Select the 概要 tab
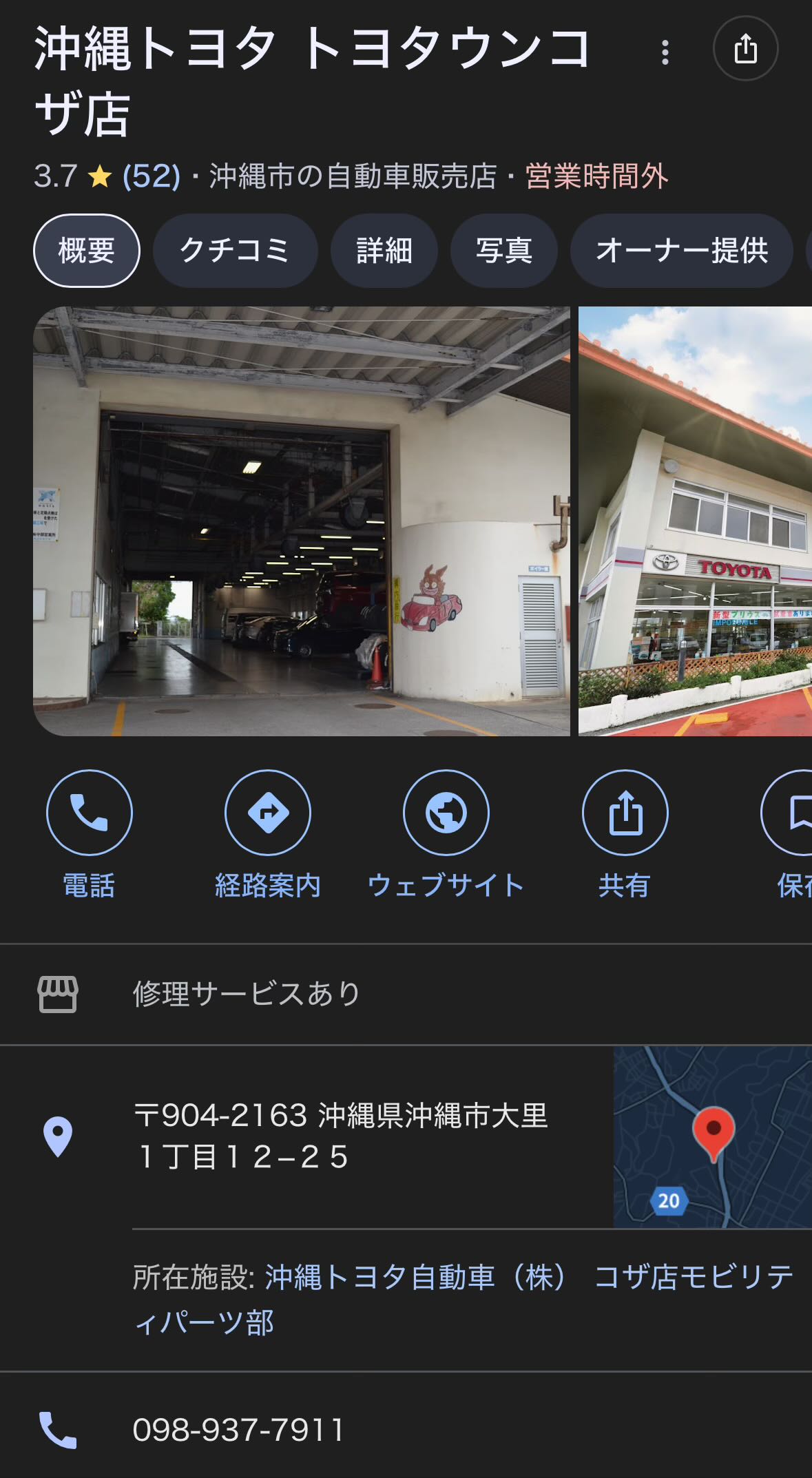The image size is (812, 1478). [x=87, y=251]
